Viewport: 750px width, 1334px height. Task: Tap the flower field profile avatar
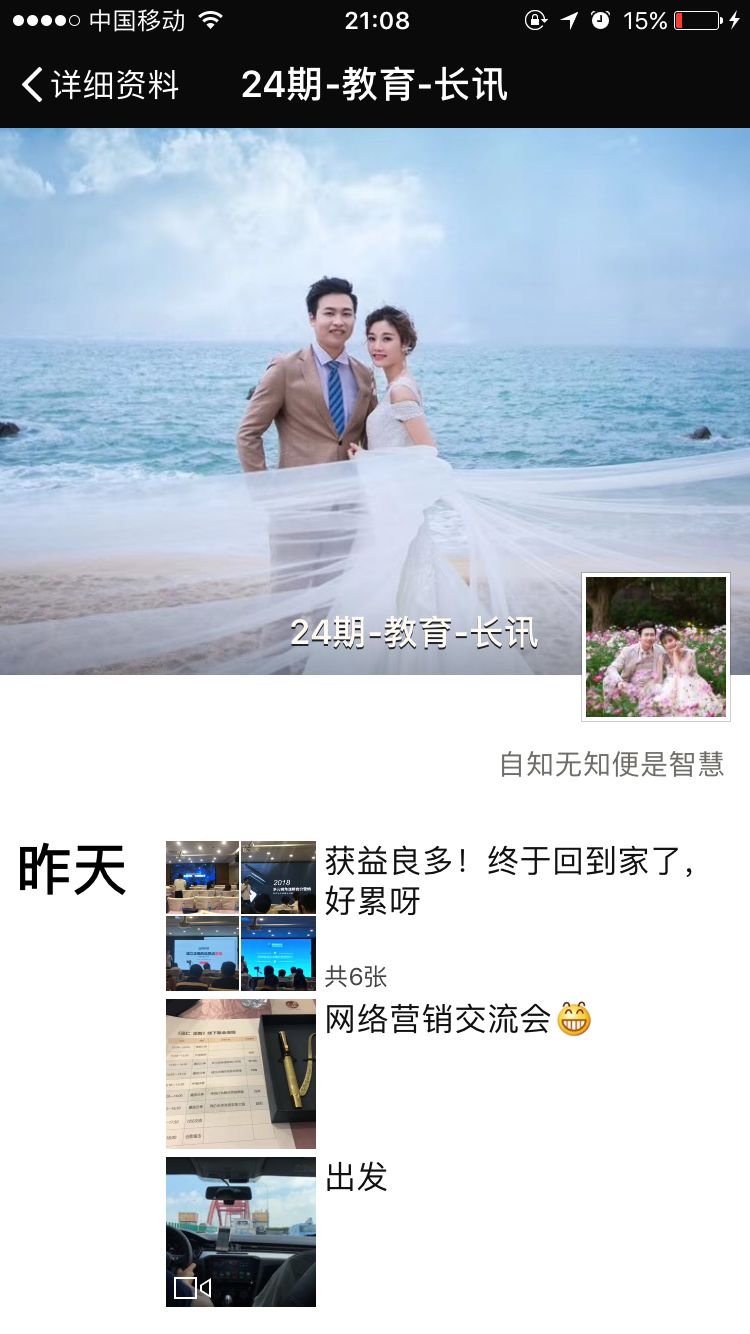(x=656, y=647)
